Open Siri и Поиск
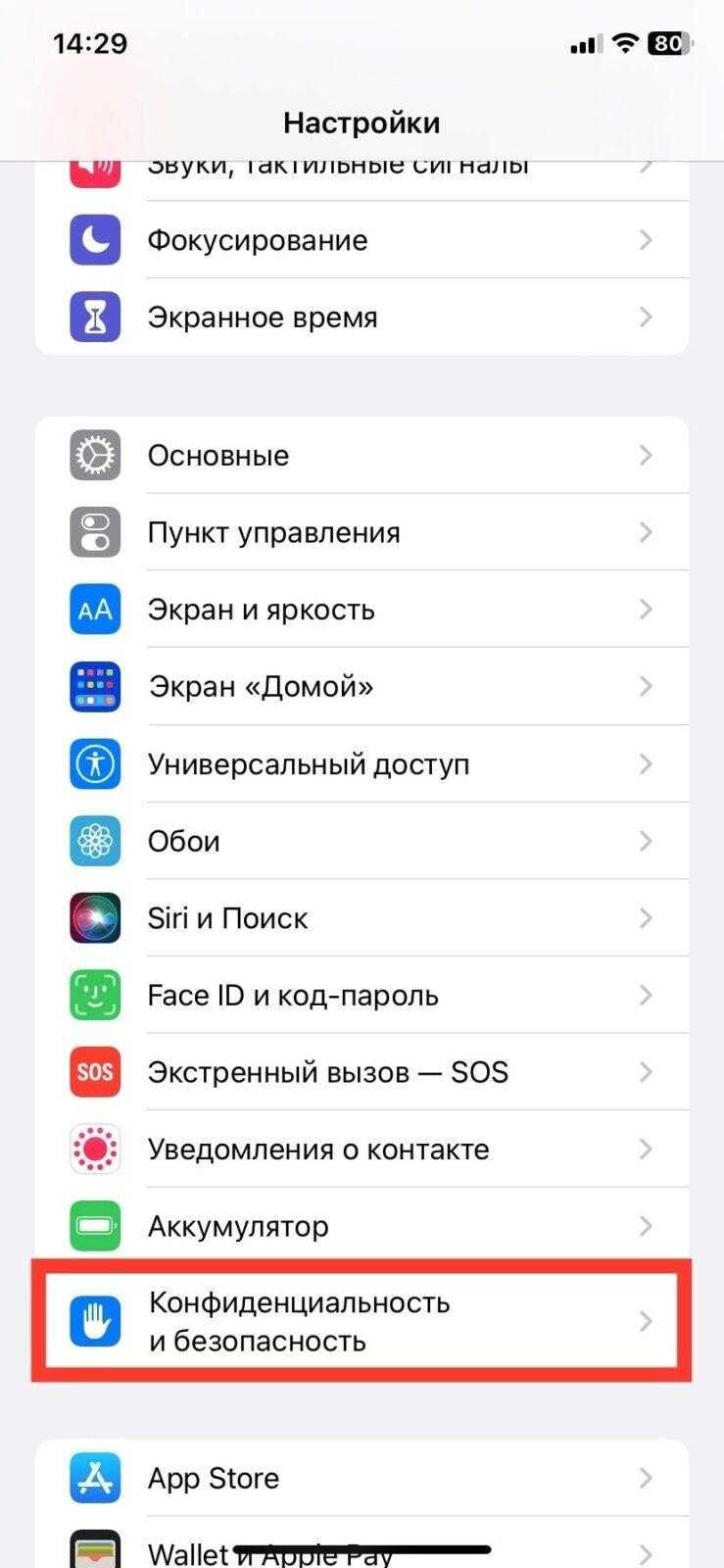 click(362, 918)
